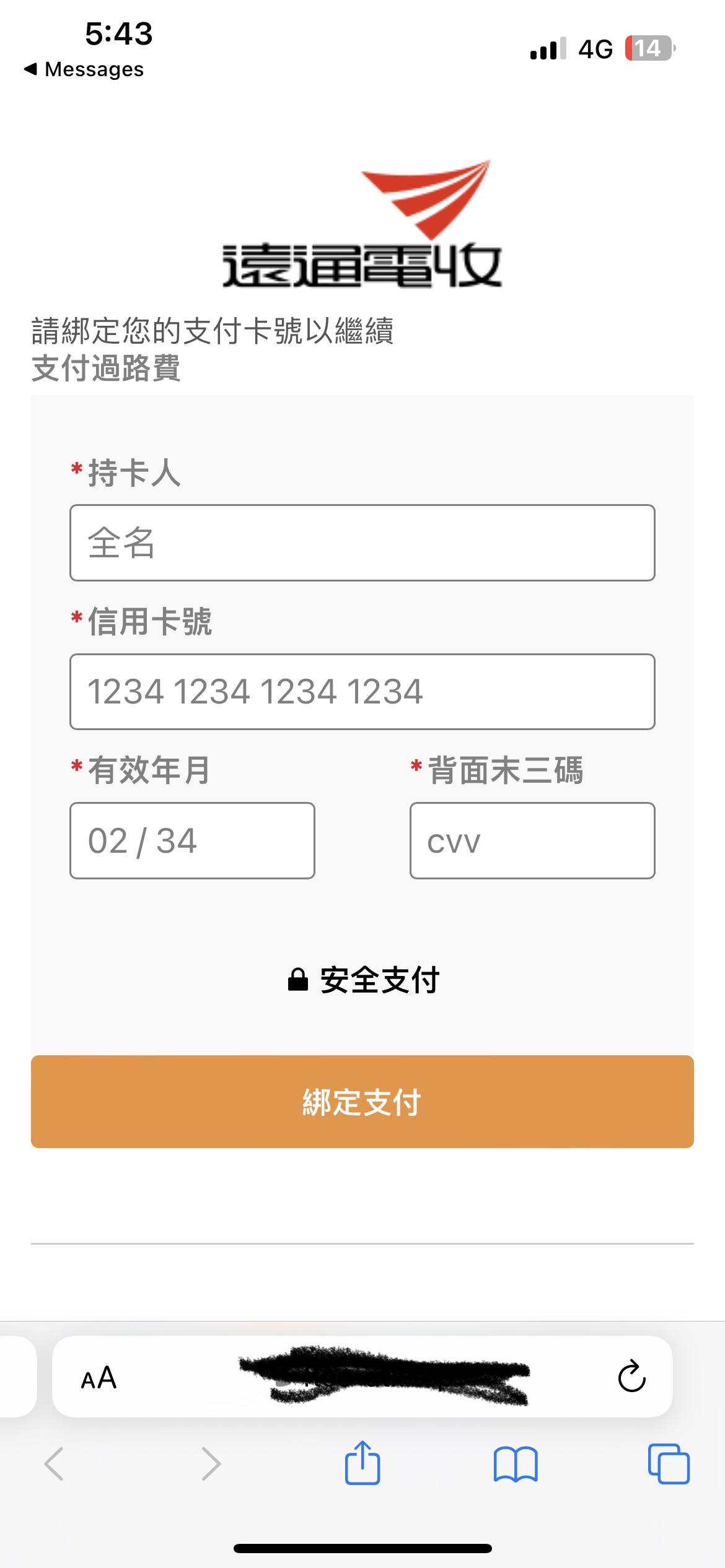Open the AA reader options
725x1568 pixels.
[x=99, y=1378]
